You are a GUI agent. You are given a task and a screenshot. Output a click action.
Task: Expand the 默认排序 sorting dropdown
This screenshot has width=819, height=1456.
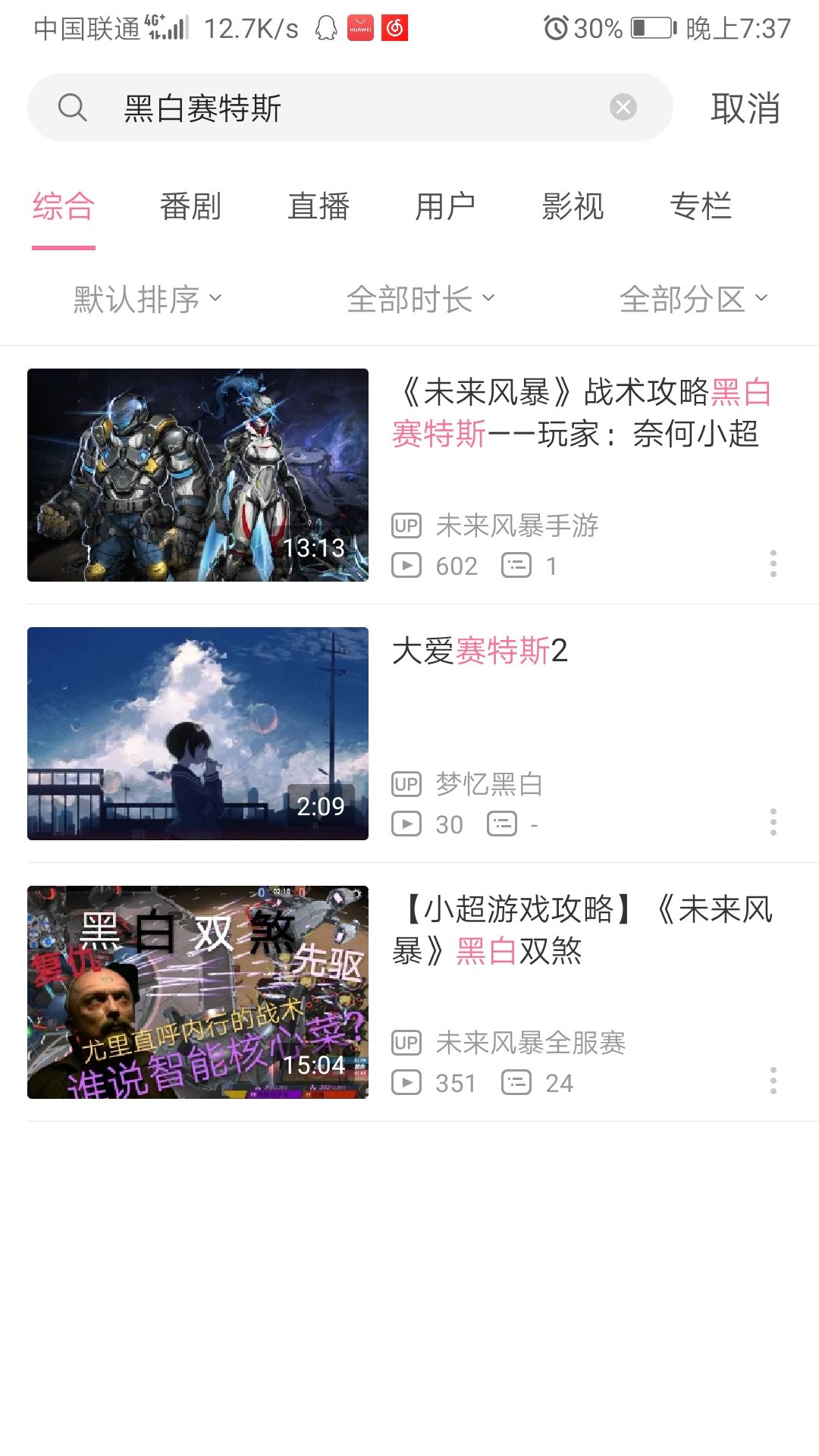point(146,298)
